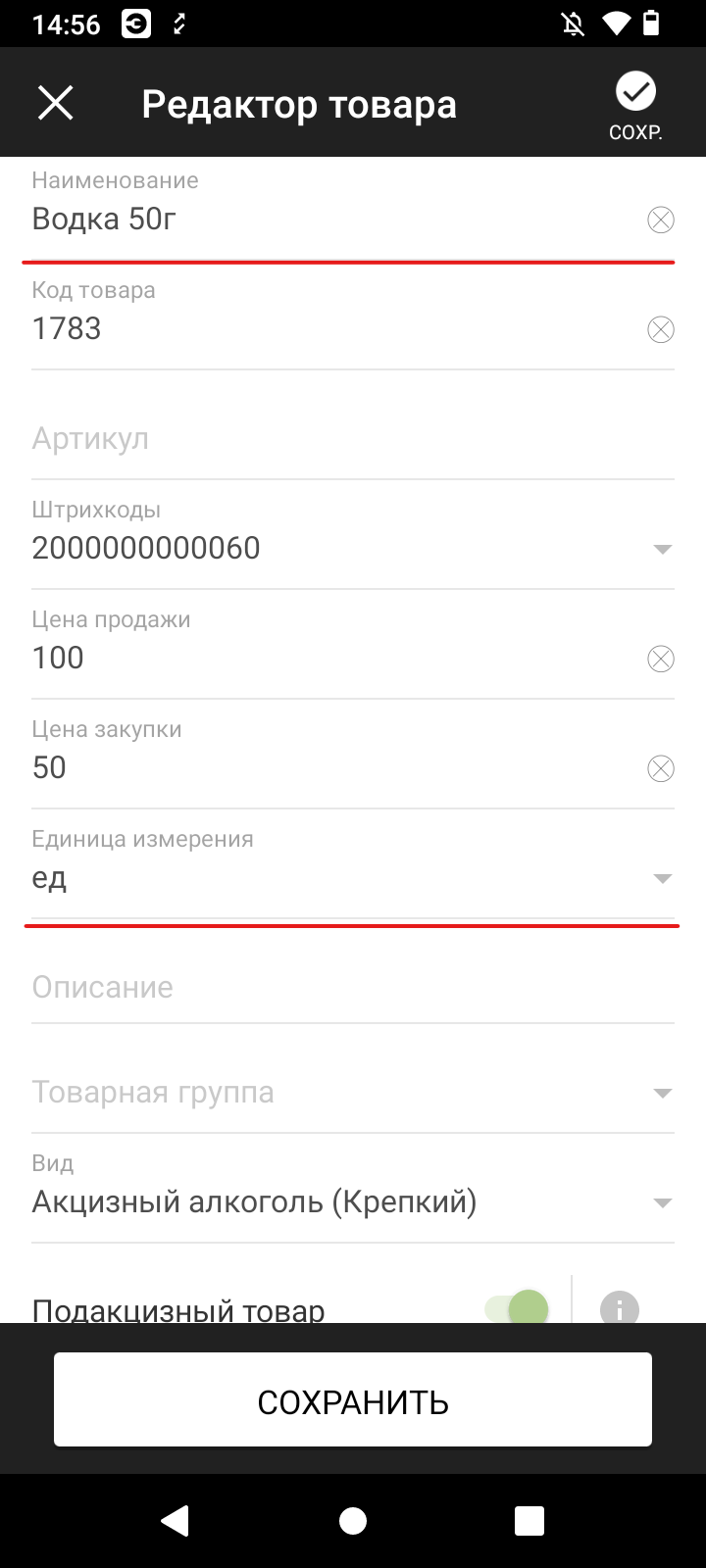Screen dimensions: 706x1568
Task: Edit the Цена закупки field
Action: pos(324,768)
